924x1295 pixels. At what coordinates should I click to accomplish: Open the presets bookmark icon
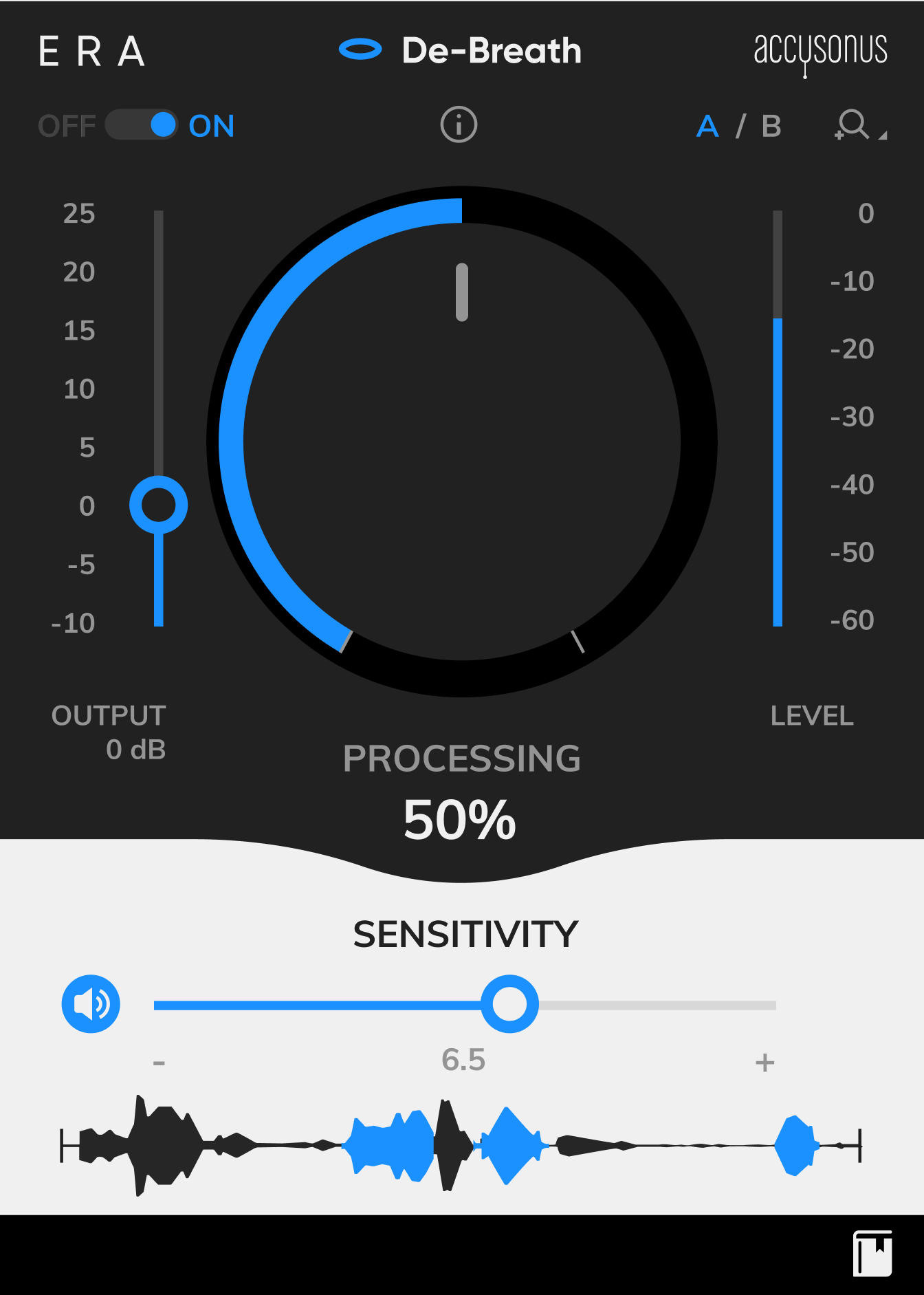[x=872, y=1253]
